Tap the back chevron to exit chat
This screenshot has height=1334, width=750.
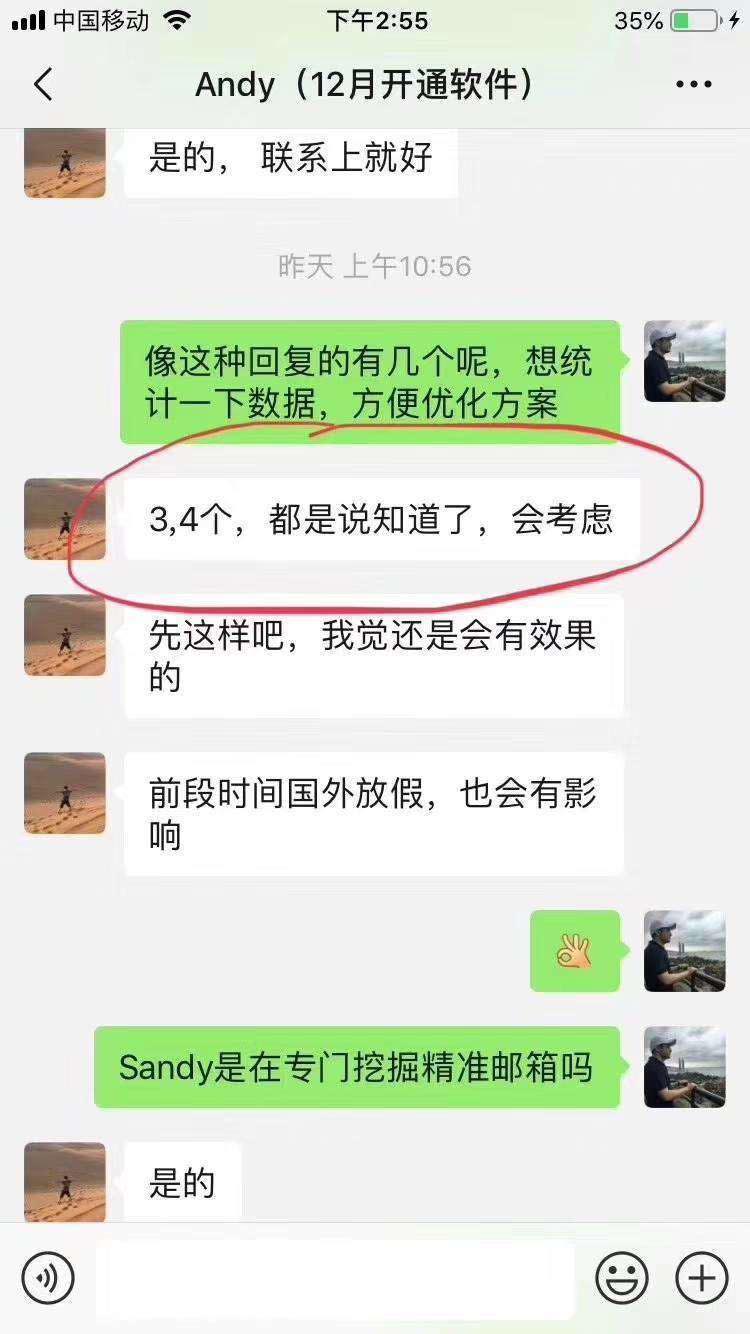(42, 84)
